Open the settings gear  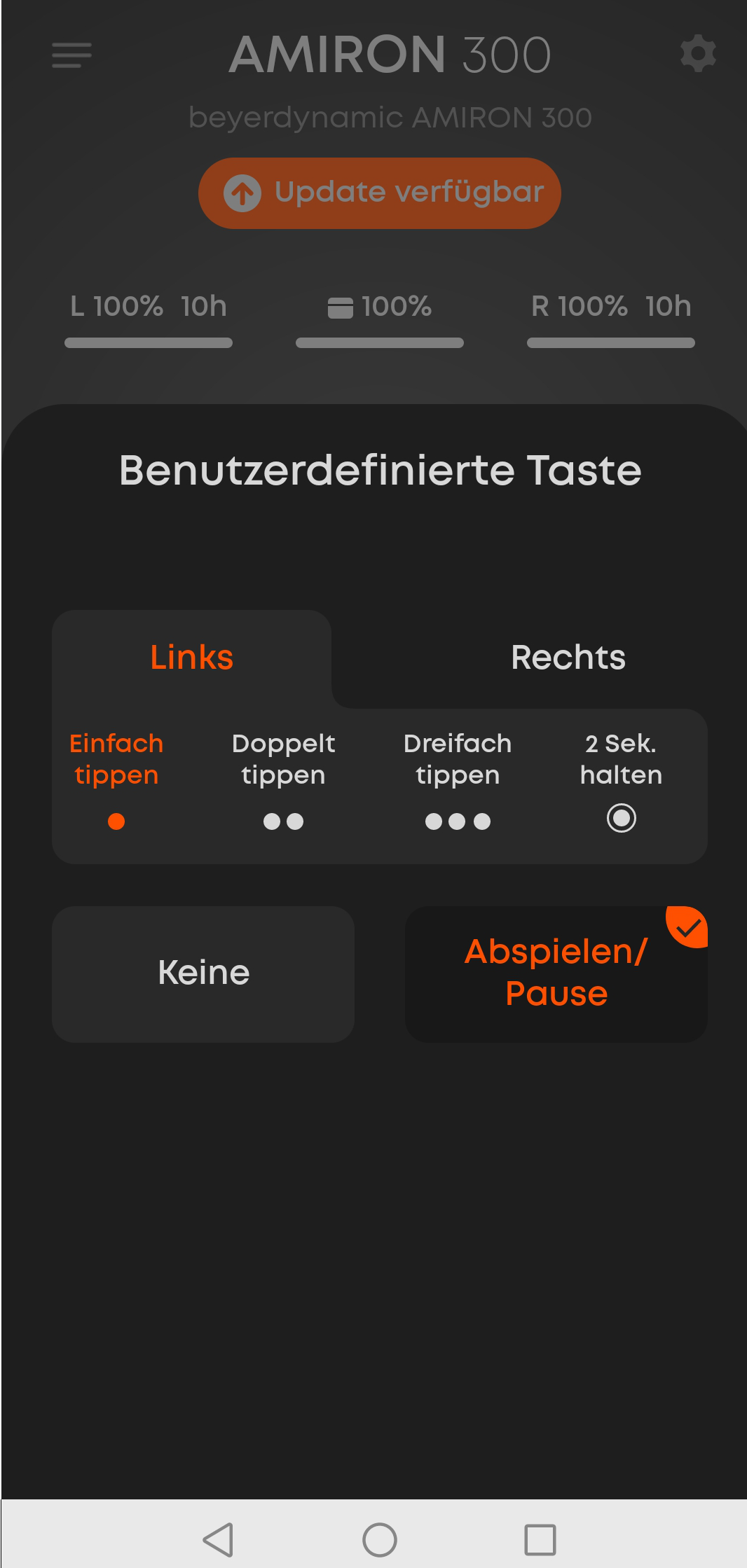click(698, 53)
